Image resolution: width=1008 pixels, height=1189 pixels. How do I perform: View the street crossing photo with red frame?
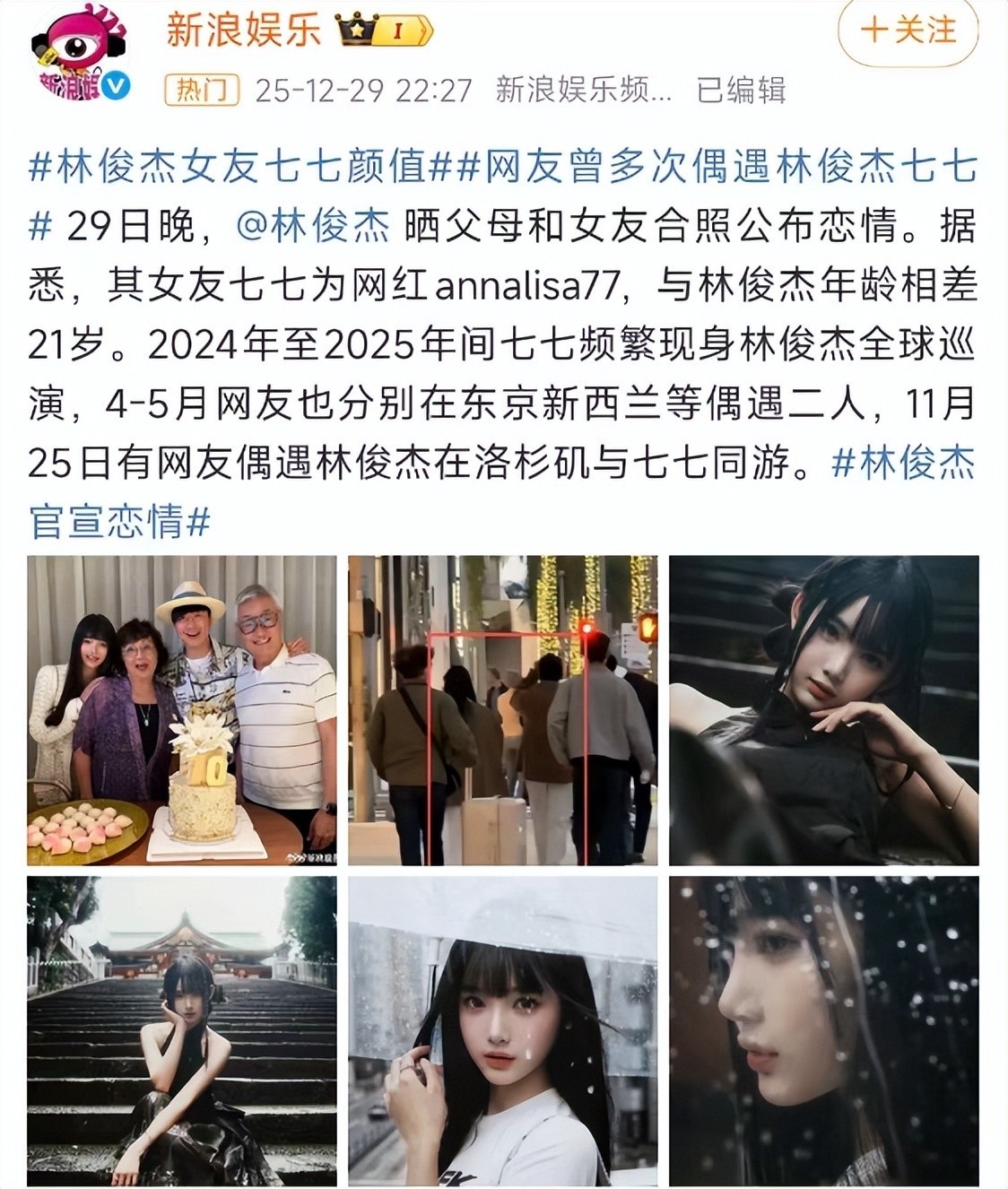tap(503, 710)
